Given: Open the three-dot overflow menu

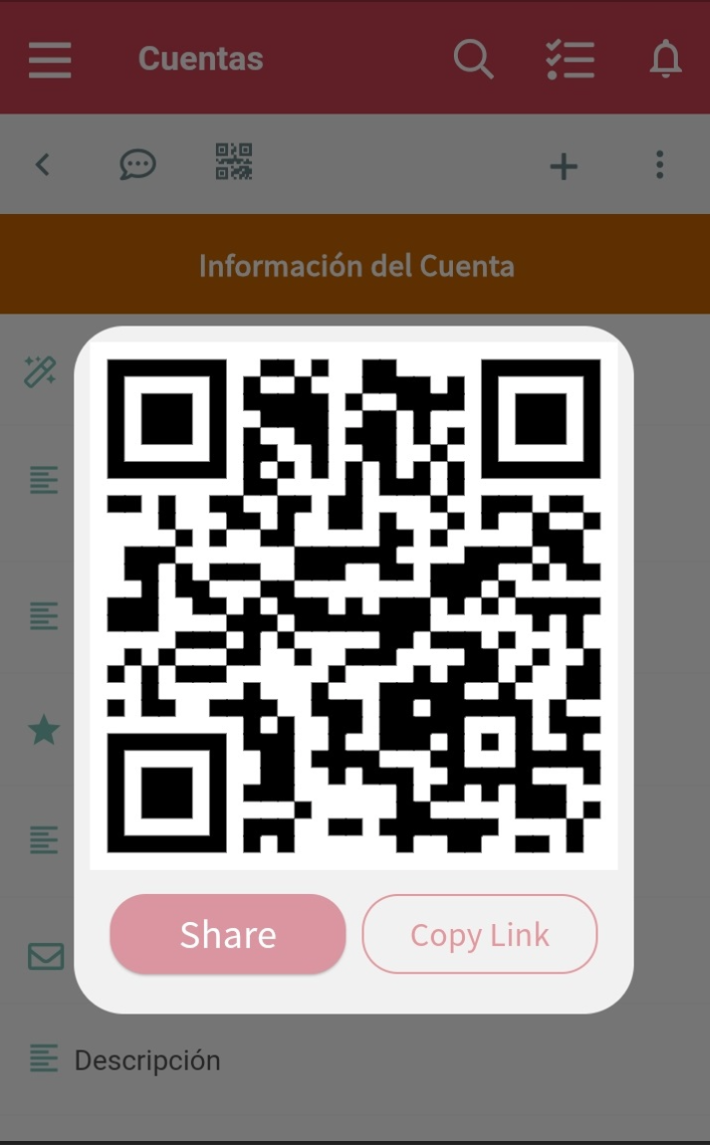Looking at the screenshot, I should [659, 164].
